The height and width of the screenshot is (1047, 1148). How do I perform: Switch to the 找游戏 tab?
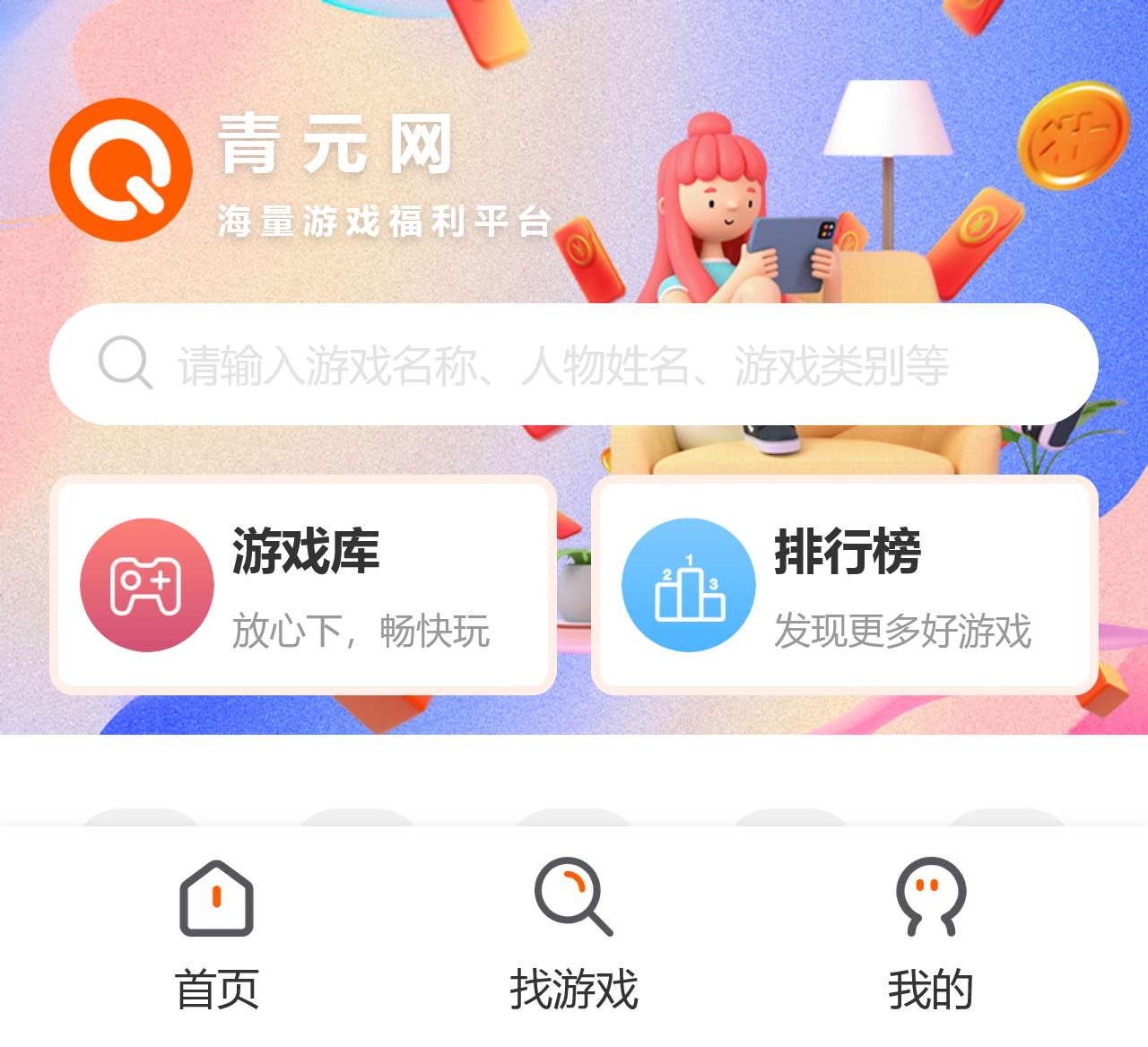pyautogui.click(x=574, y=935)
